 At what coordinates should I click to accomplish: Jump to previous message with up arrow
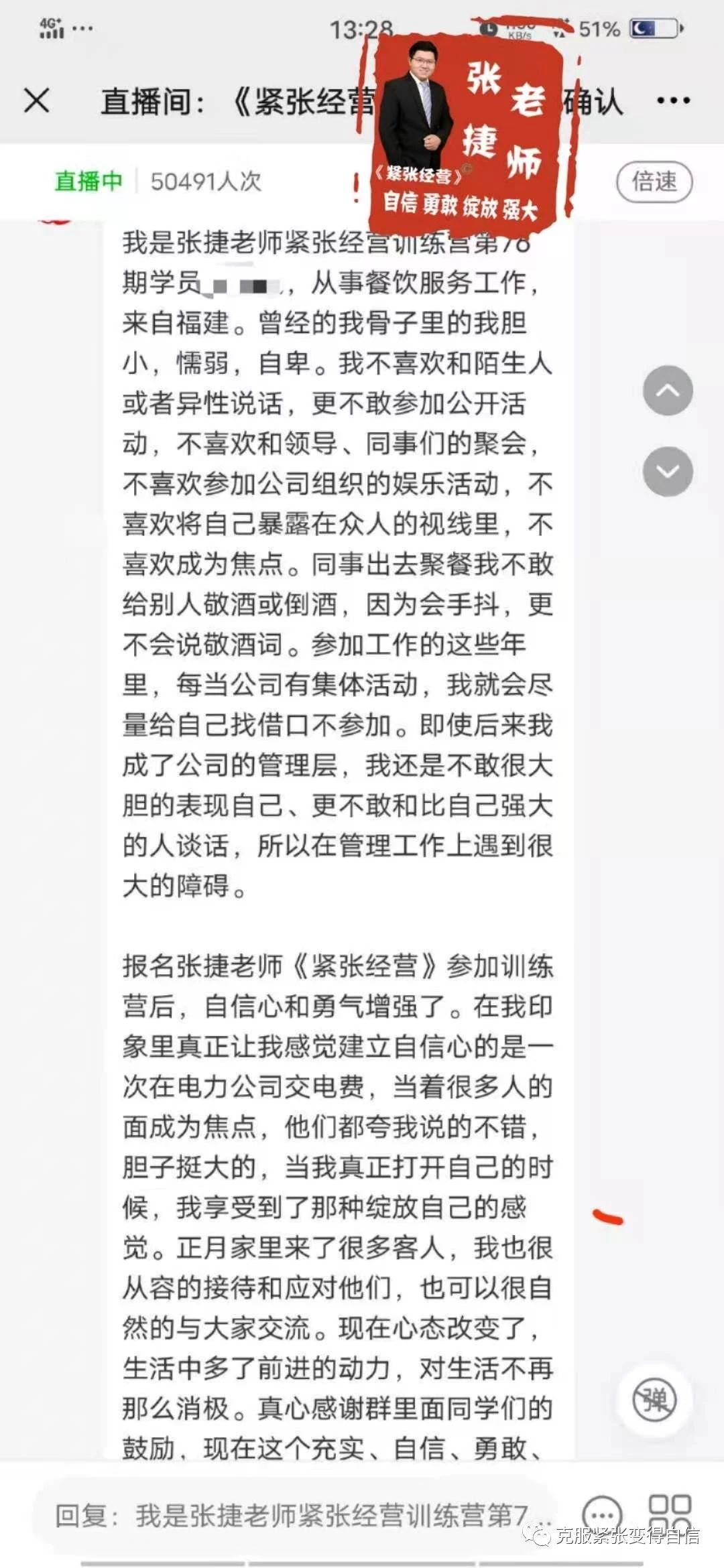coord(668,391)
